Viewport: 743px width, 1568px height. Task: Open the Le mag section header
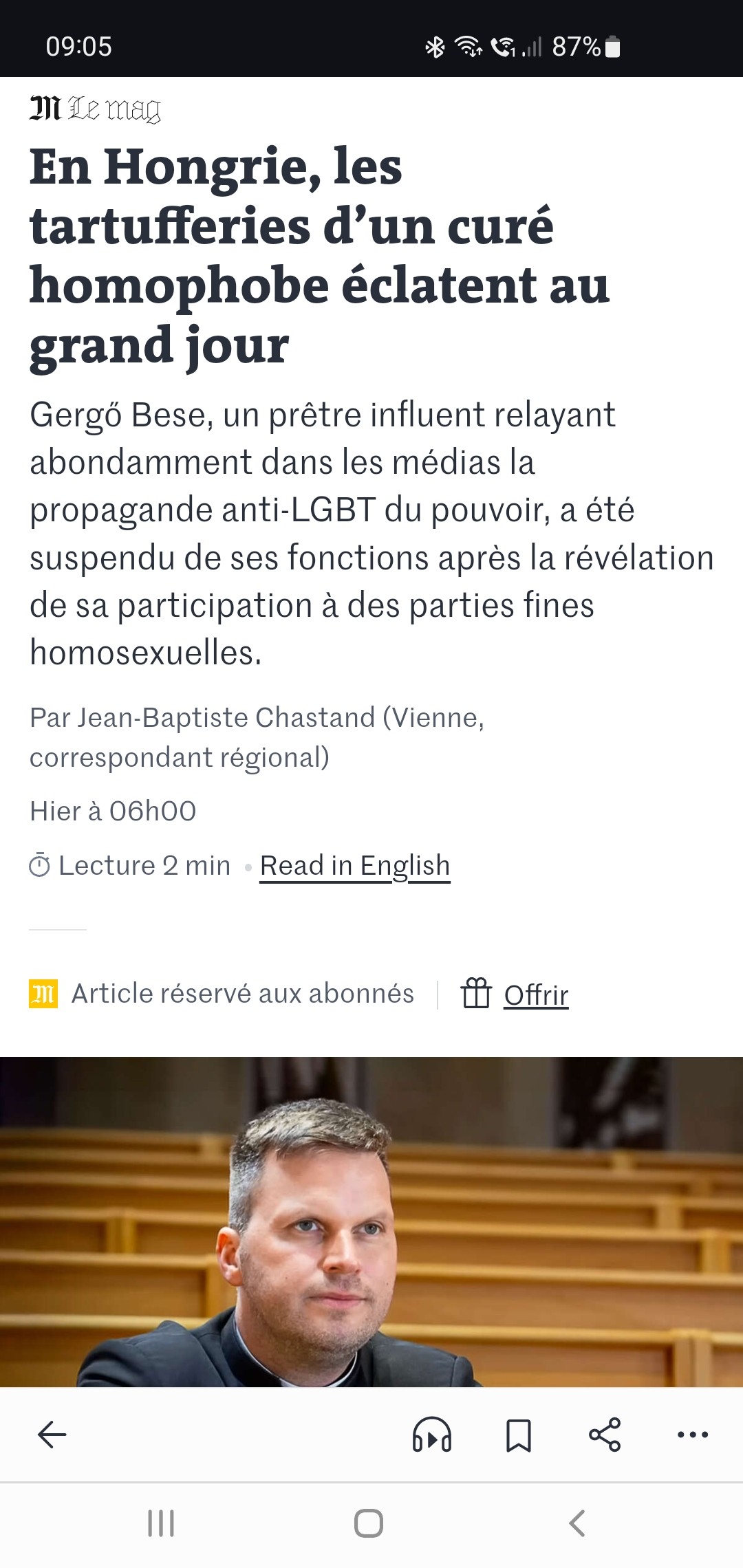(x=96, y=109)
